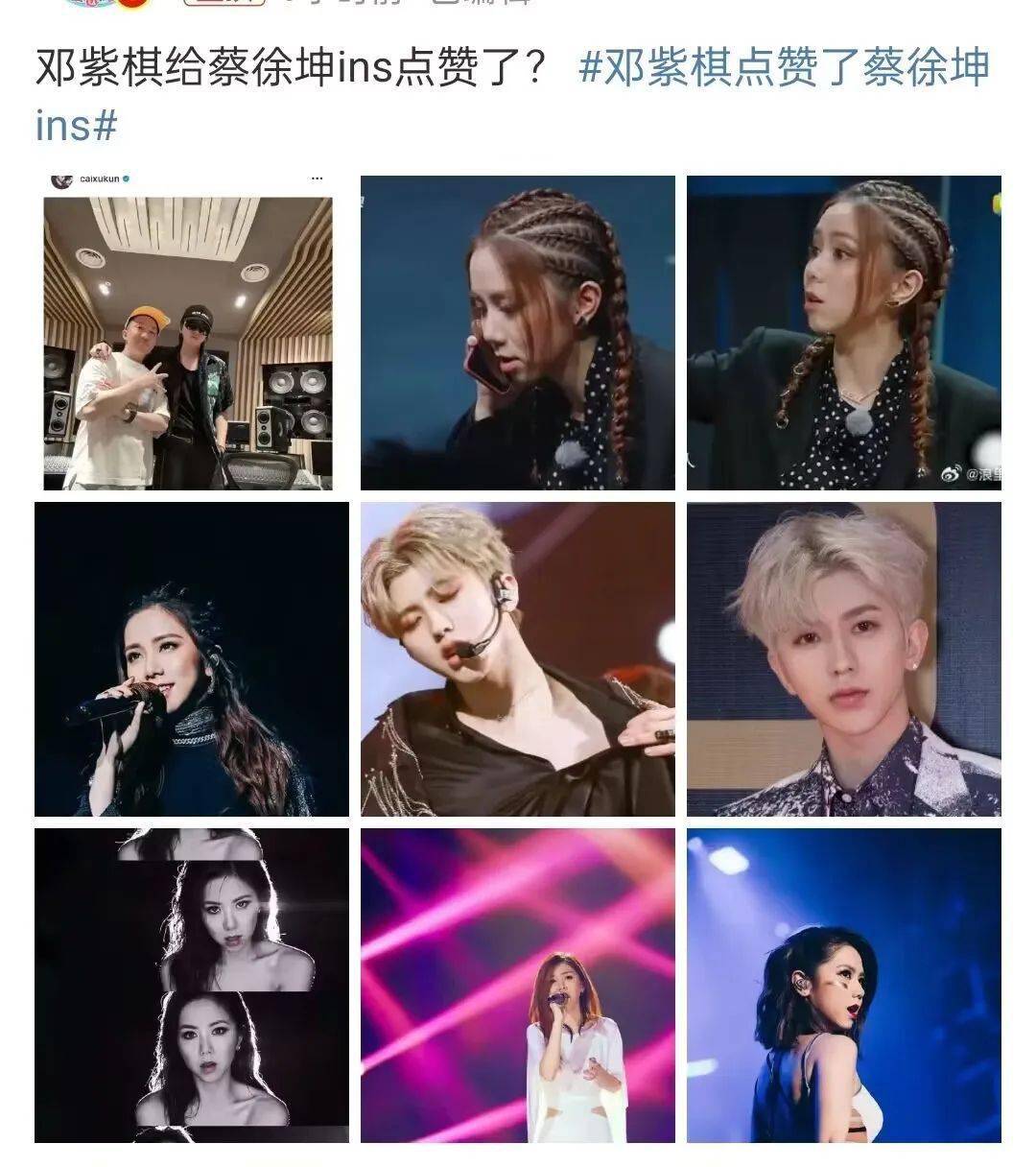1036x1167 pixels.
Task: Select the blonde-haired Cai Xukun performance photo
Action: click(518, 657)
